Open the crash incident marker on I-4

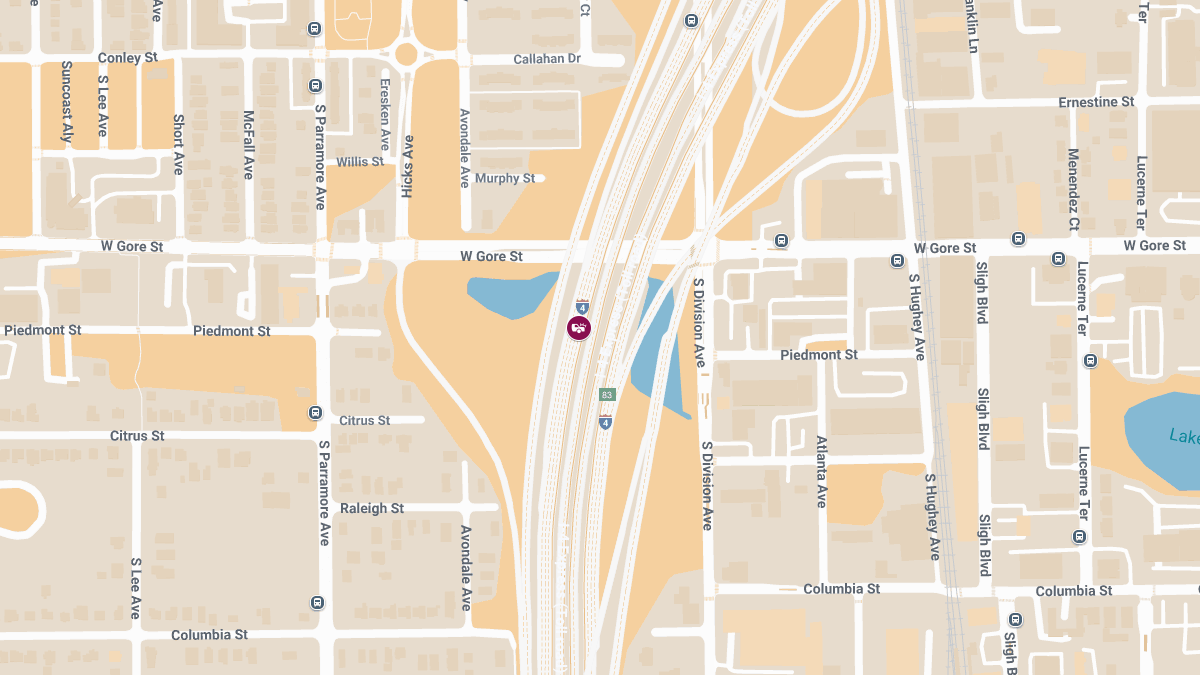pos(579,327)
